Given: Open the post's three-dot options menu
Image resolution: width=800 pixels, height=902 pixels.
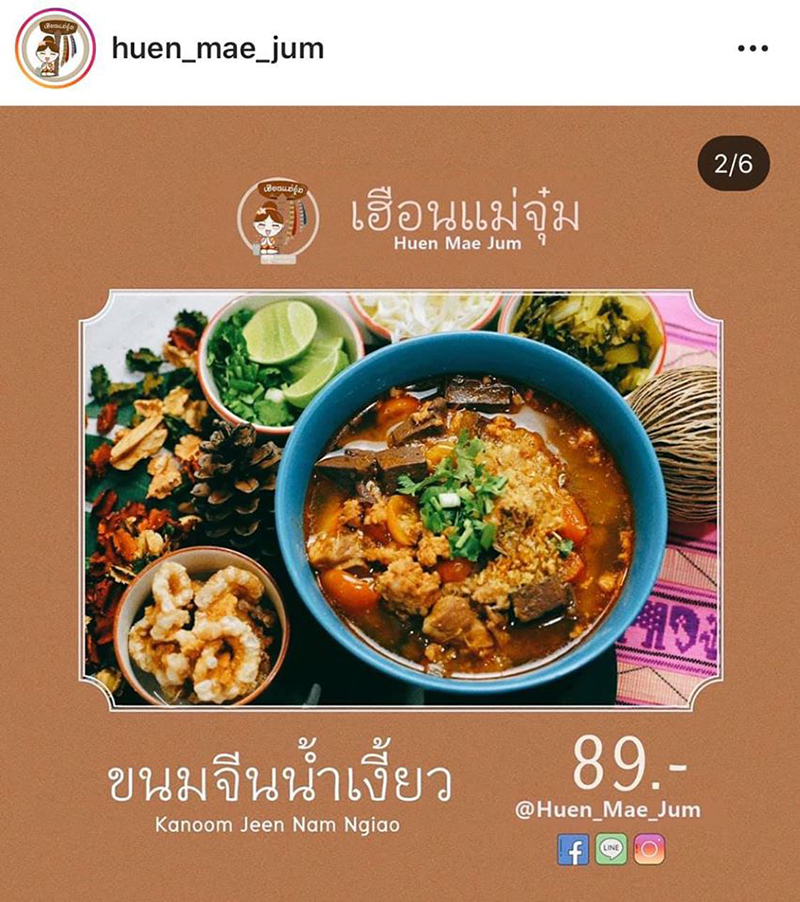Looking at the screenshot, I should pos(752,48).
